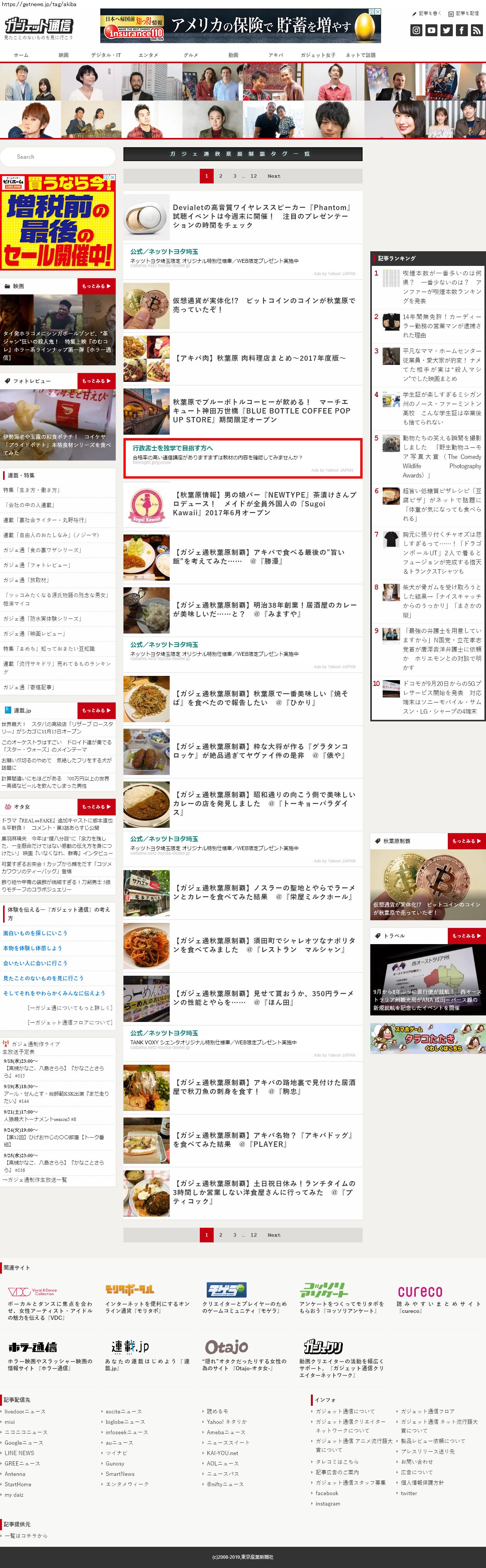Screen dimensions: 486x1568
Task: Tap もっとみる beside the 映画 section
Action: click(96, 286)
